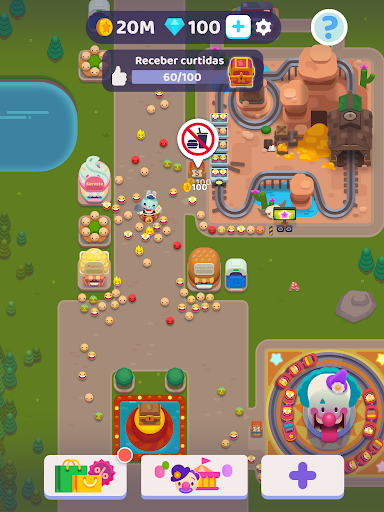The width and height of the screenshot is (384, 512).
Task: Select the clown carousel ride
Action: coord(328,412)
